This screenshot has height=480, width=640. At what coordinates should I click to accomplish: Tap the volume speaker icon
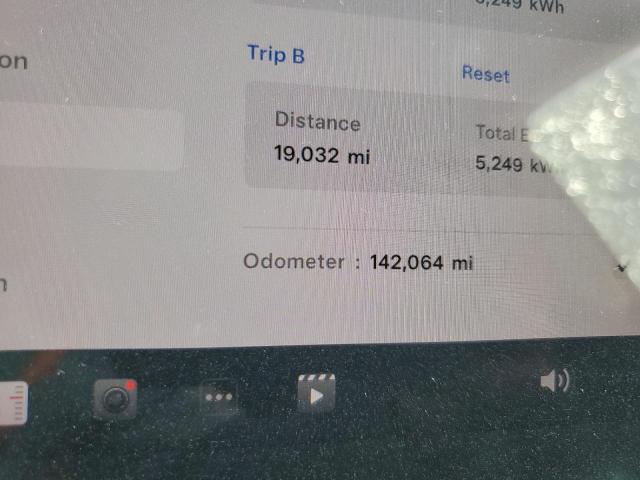click(554, 381)
